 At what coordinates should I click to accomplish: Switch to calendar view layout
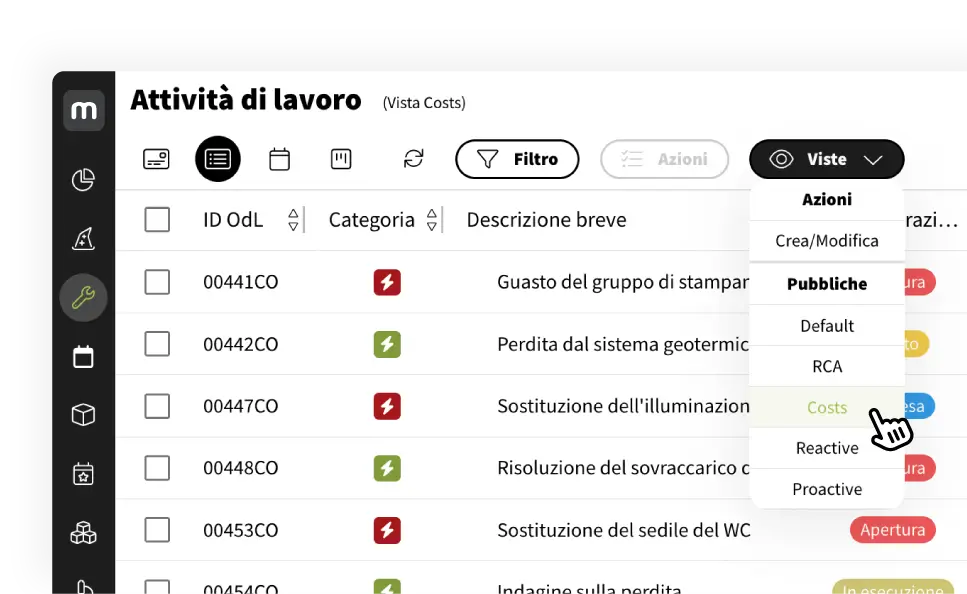coord(280,159)
